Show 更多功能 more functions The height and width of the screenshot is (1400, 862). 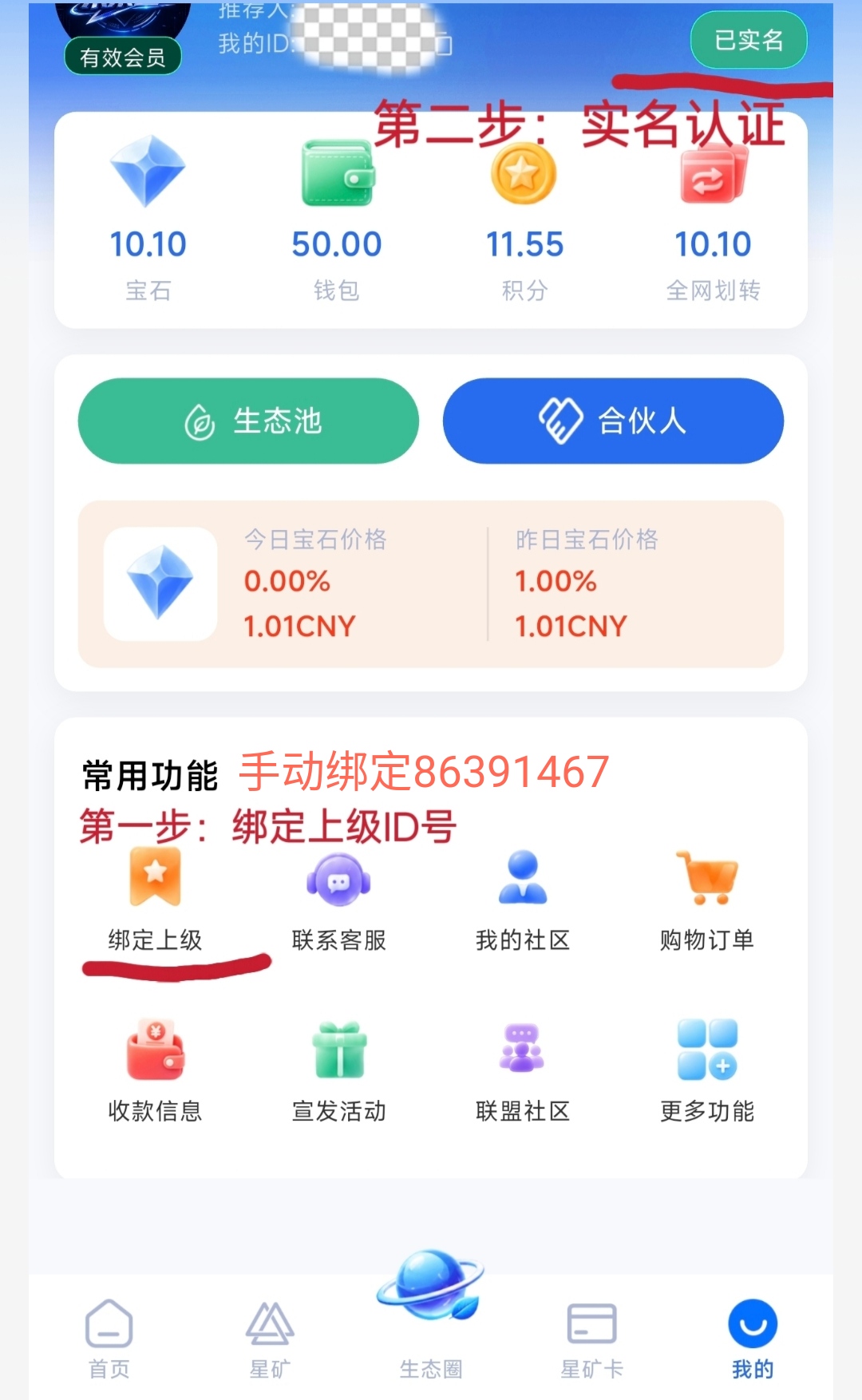(x=707, y=1071)
